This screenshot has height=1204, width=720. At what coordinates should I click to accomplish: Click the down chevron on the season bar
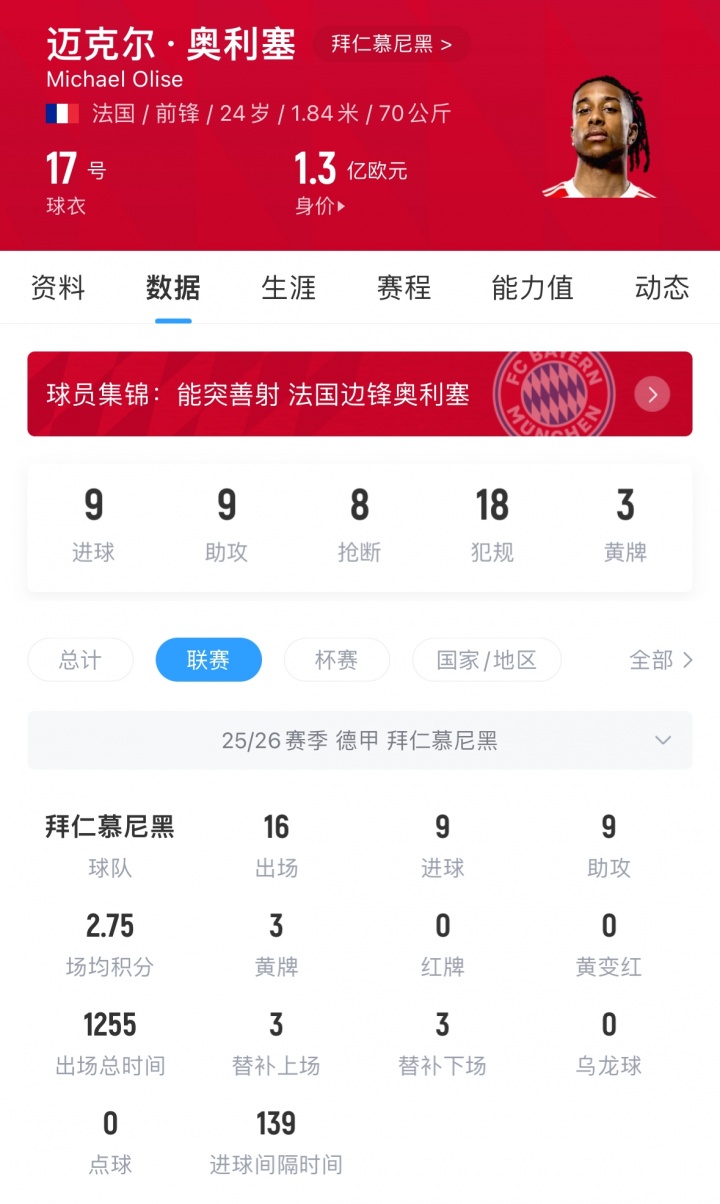[662, 740]
